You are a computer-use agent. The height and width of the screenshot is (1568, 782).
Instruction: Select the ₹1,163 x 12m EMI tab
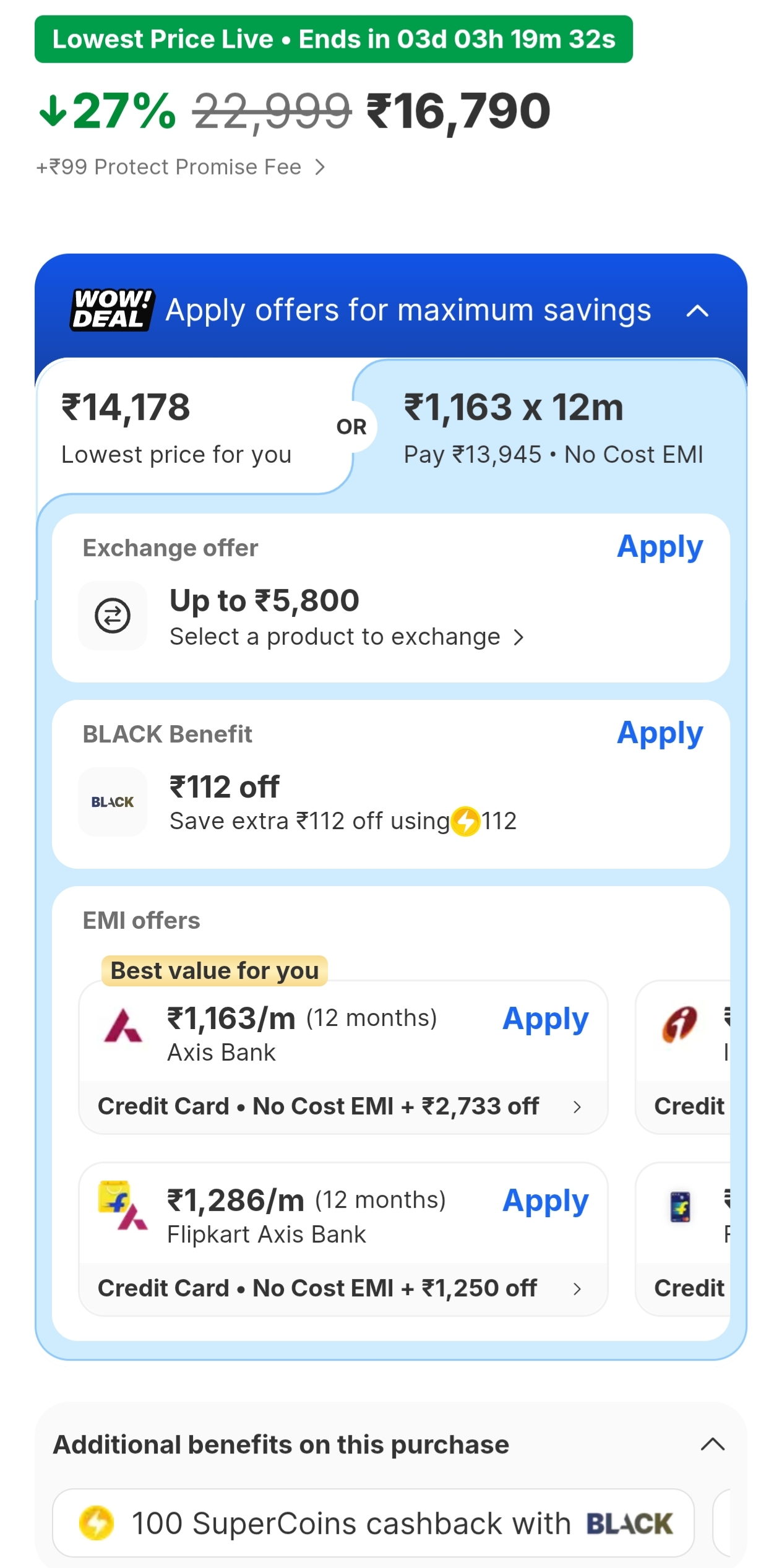click(552, 427)
